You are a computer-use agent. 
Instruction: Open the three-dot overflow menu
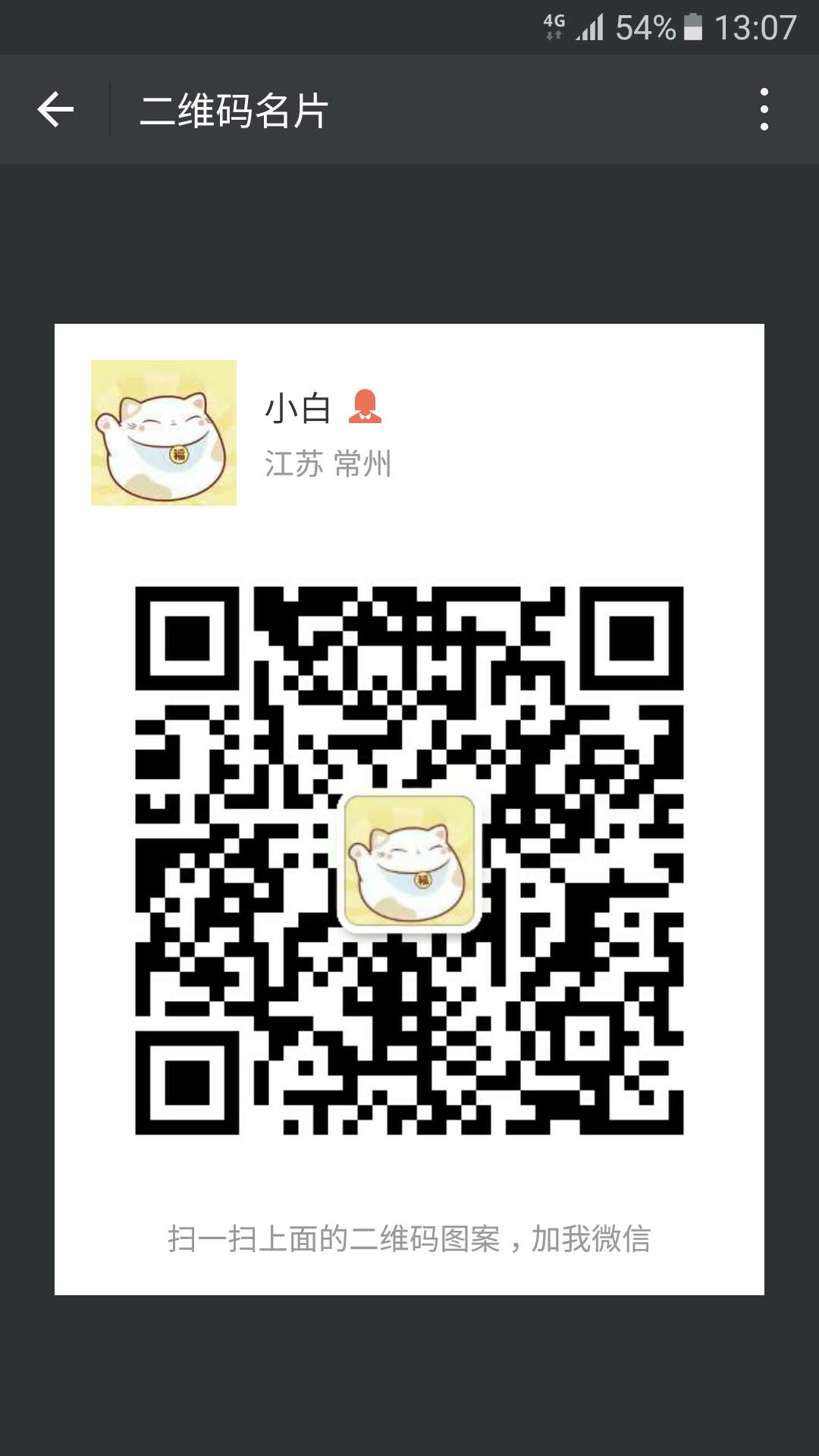(764, 109)
